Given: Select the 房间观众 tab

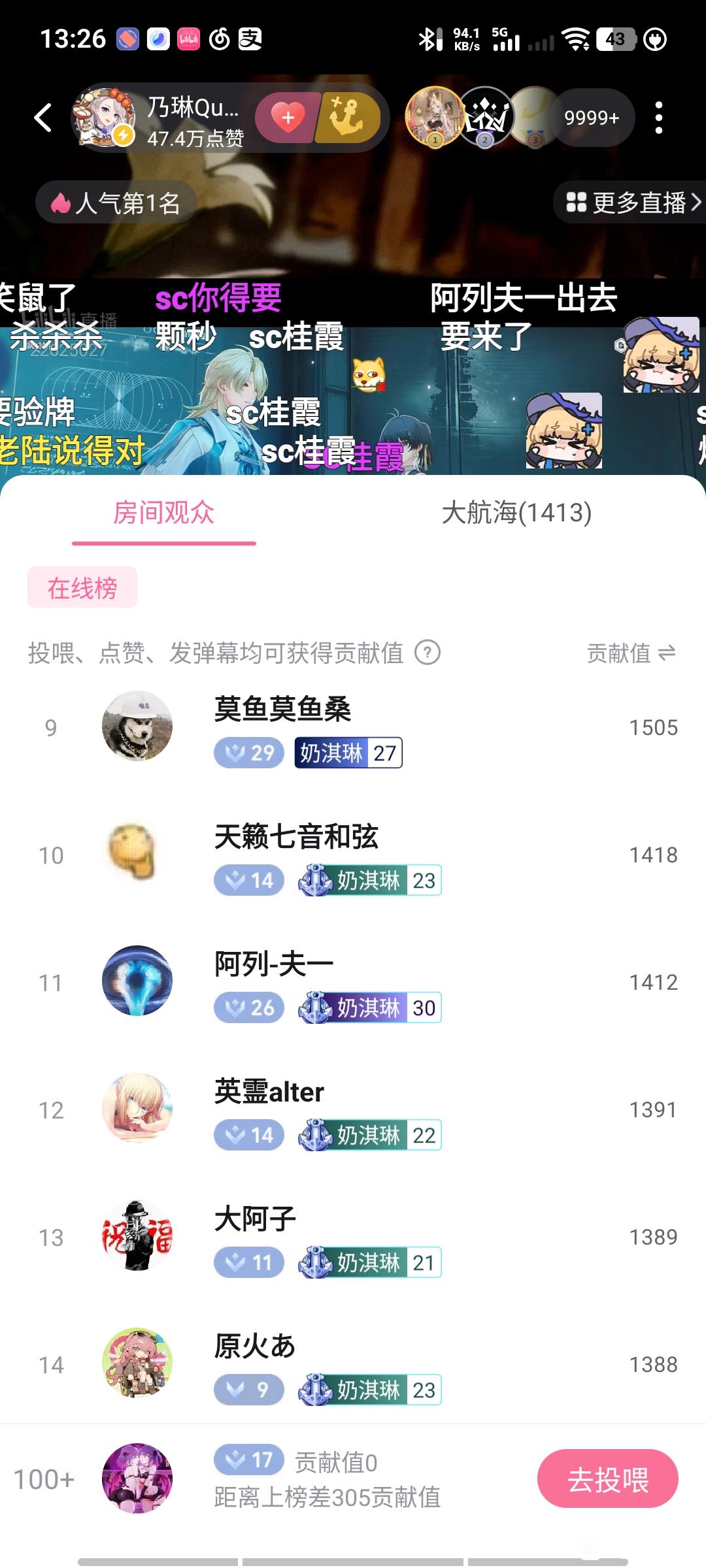Looking at the screenshot, I should [164, 512].
